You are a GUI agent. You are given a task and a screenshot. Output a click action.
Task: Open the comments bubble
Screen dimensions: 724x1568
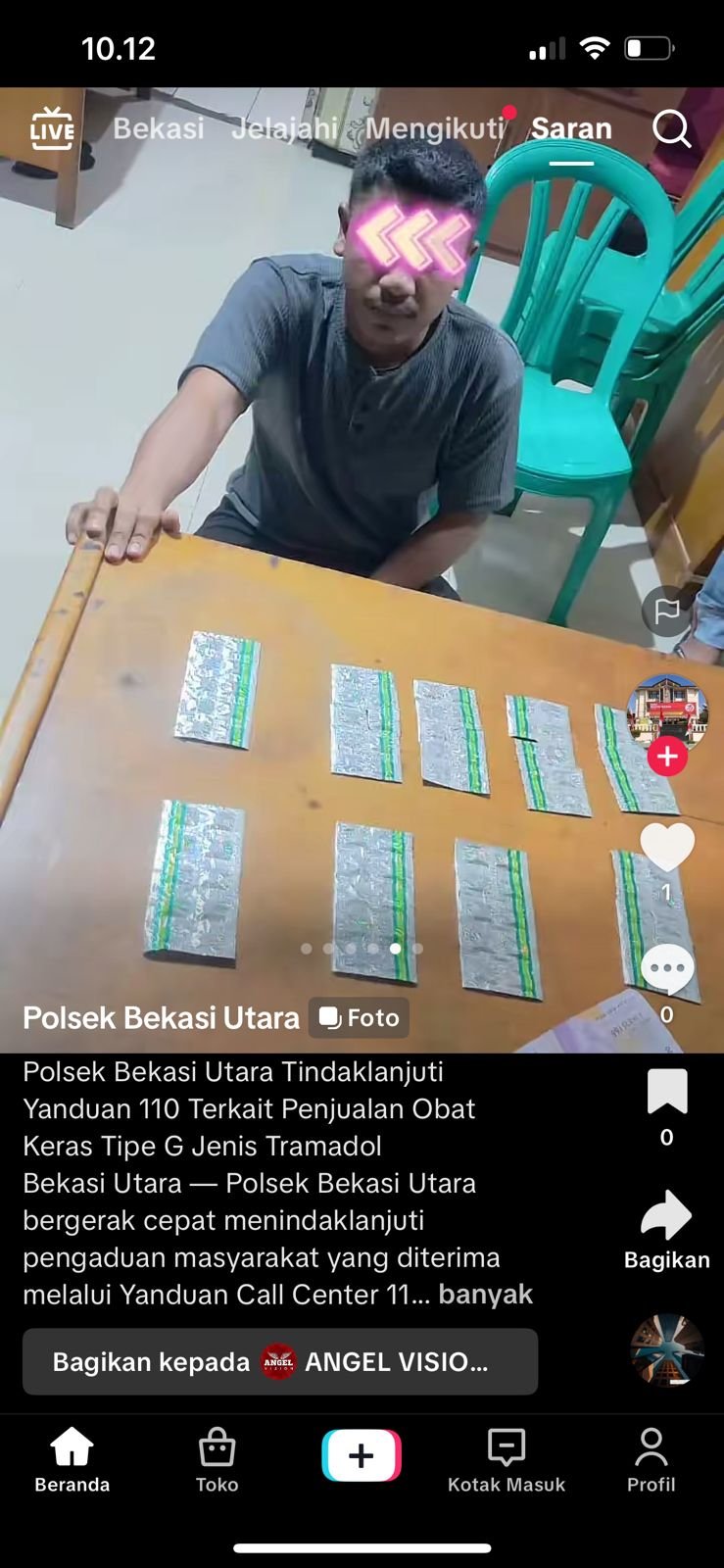667,970
